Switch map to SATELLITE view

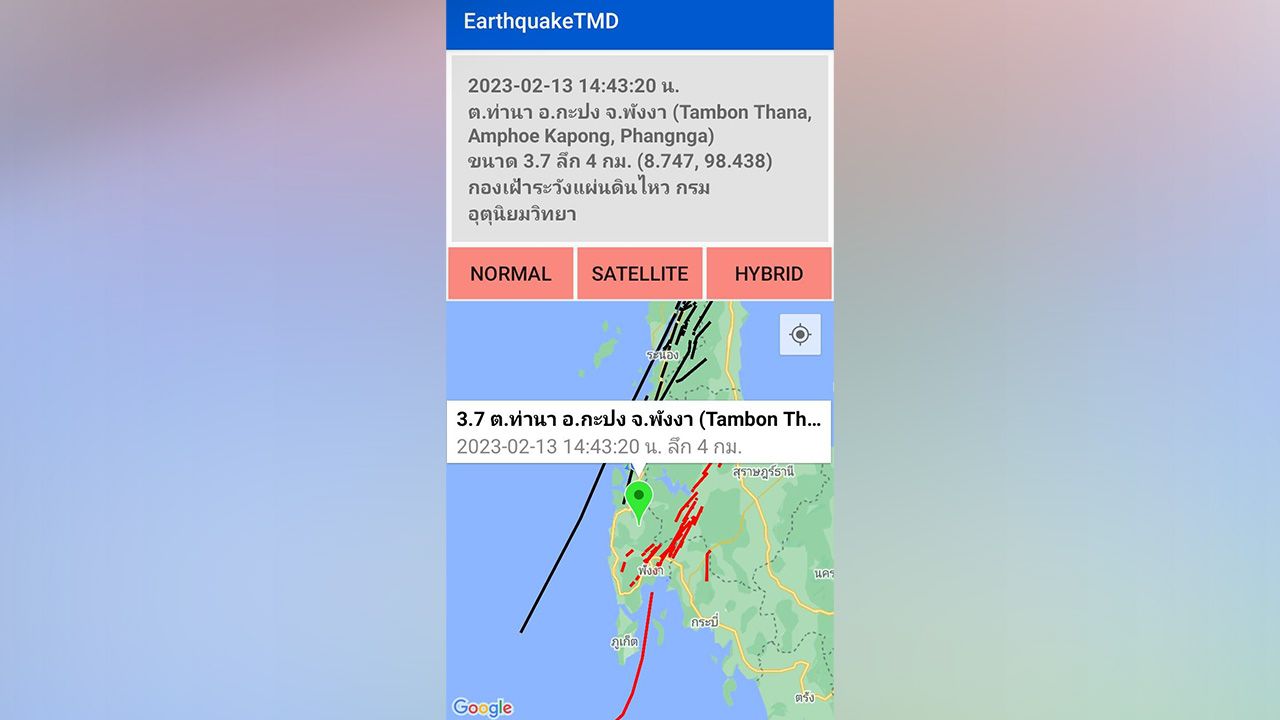[x=640, y=274]
